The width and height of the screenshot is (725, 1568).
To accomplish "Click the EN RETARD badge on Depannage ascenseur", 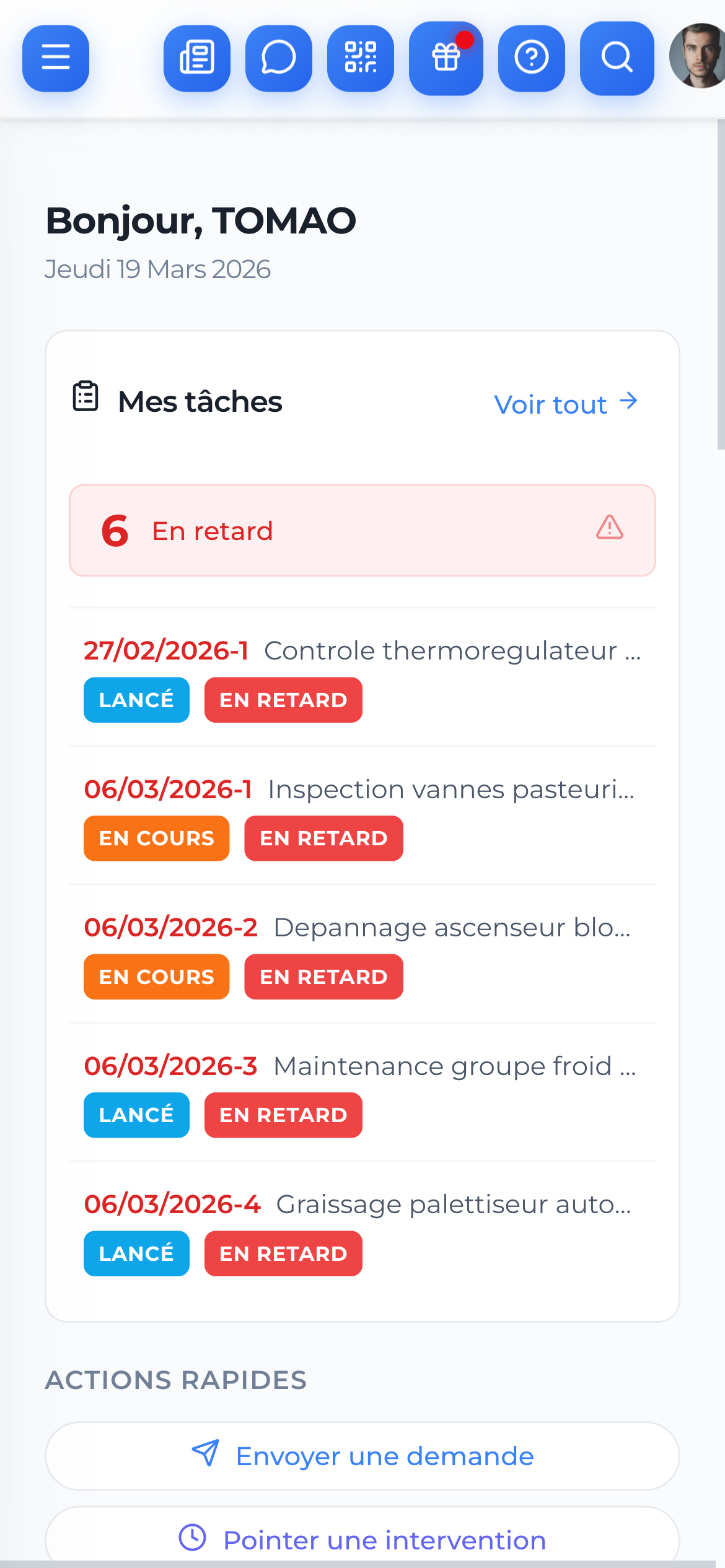I will pos(323,977).
